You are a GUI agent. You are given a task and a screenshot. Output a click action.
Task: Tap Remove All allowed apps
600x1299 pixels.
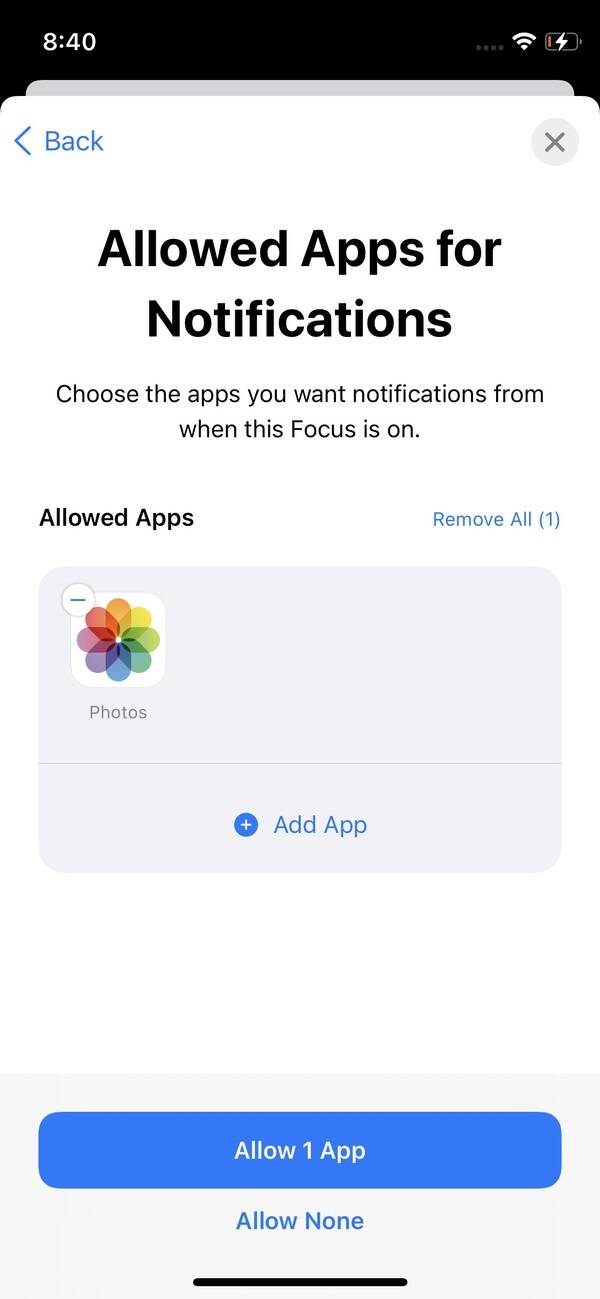pyautogui.click(x=496, y=519)
